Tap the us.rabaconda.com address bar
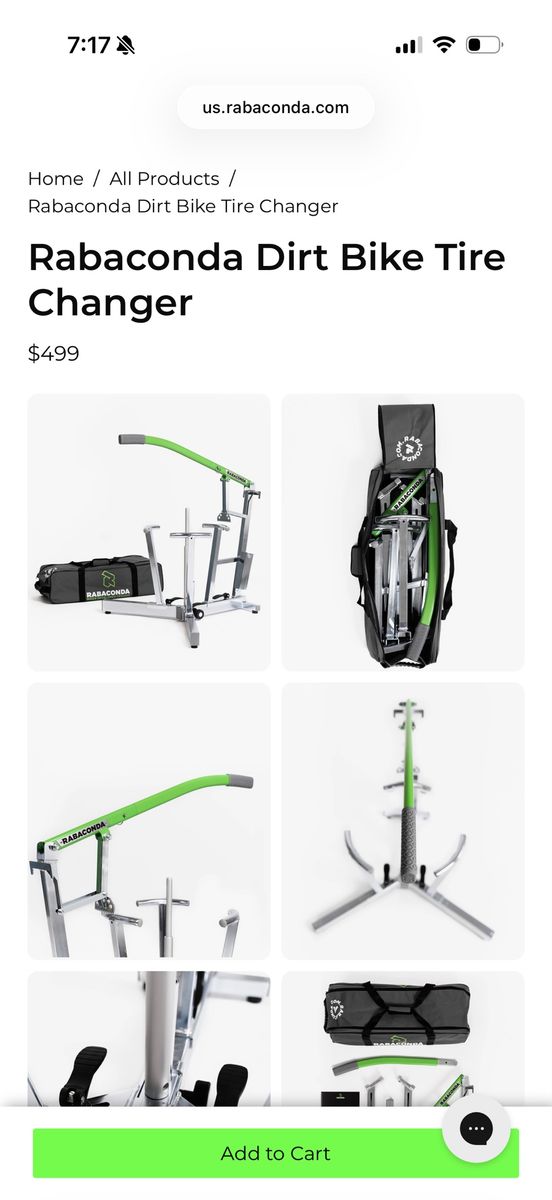Screen dimensions: 552x1200 [x=275, y=107]
